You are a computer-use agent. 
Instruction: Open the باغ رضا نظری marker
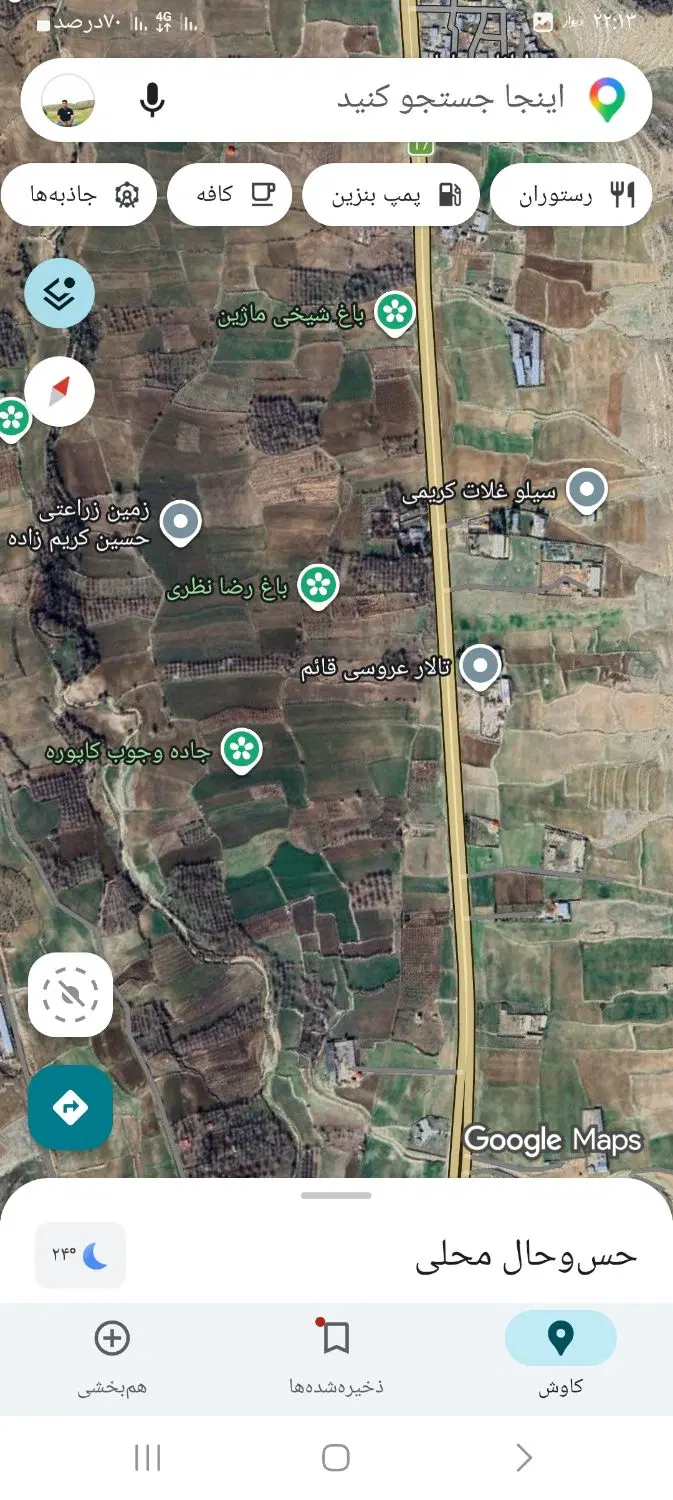[319, 587]
